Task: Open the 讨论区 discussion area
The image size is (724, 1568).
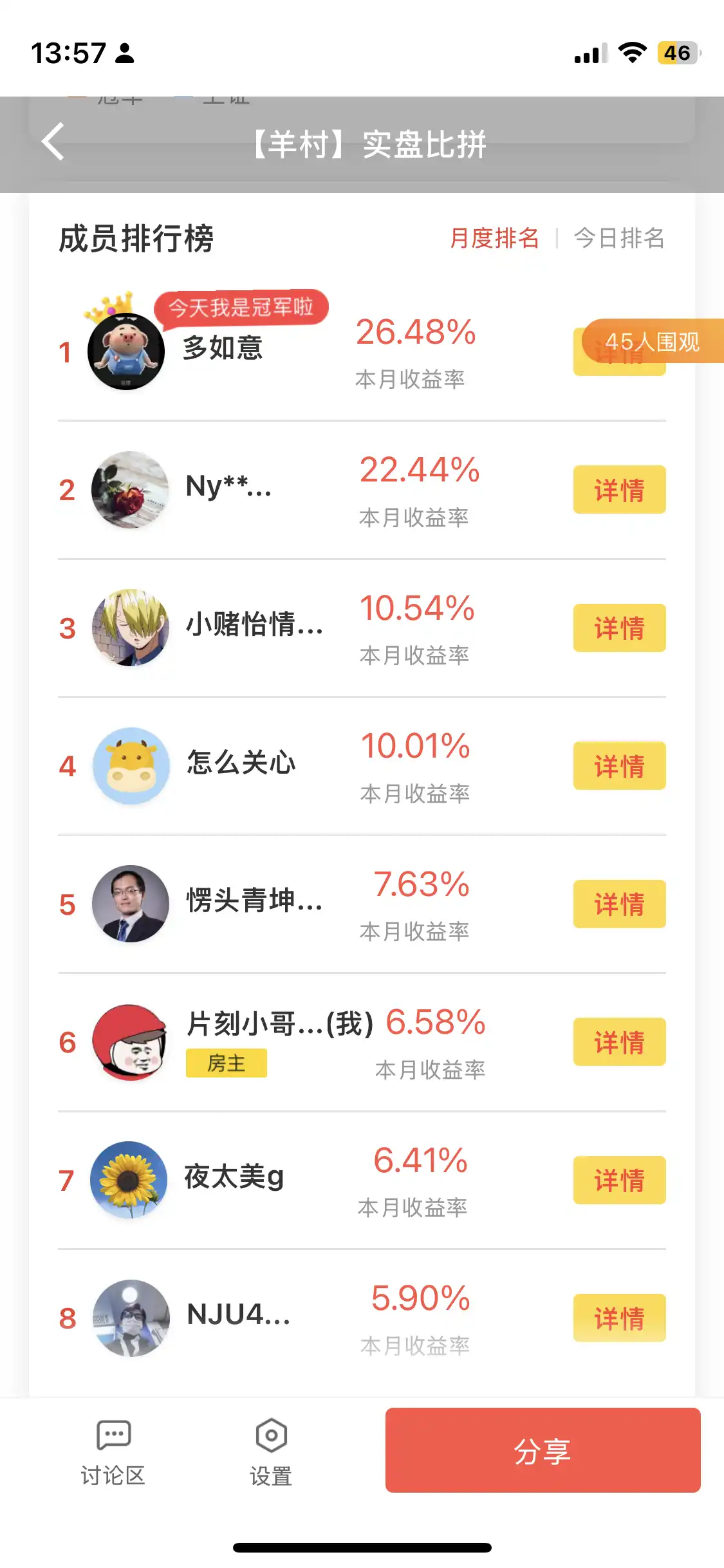Action: point(113,1452)
